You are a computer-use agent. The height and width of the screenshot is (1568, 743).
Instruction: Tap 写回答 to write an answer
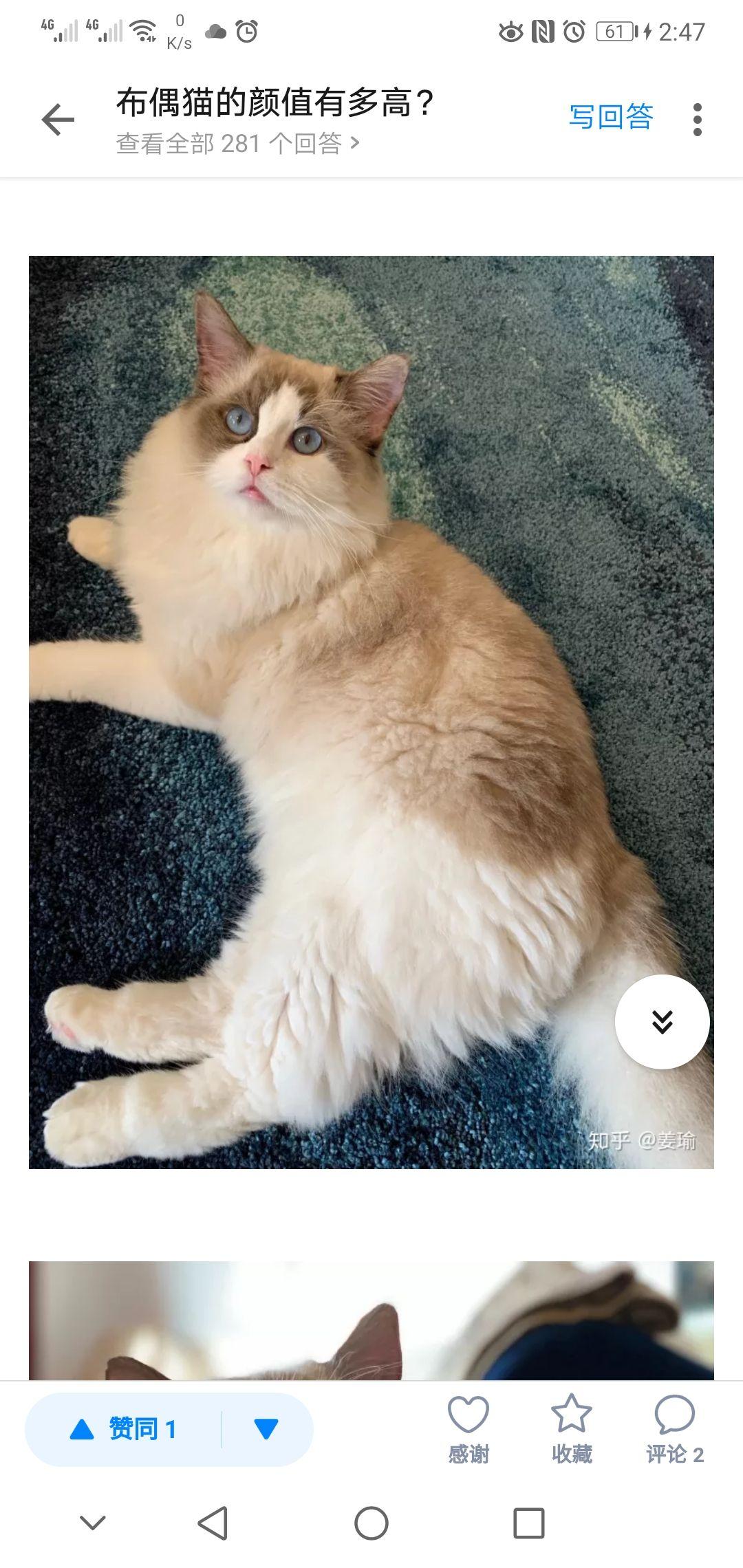611,117
